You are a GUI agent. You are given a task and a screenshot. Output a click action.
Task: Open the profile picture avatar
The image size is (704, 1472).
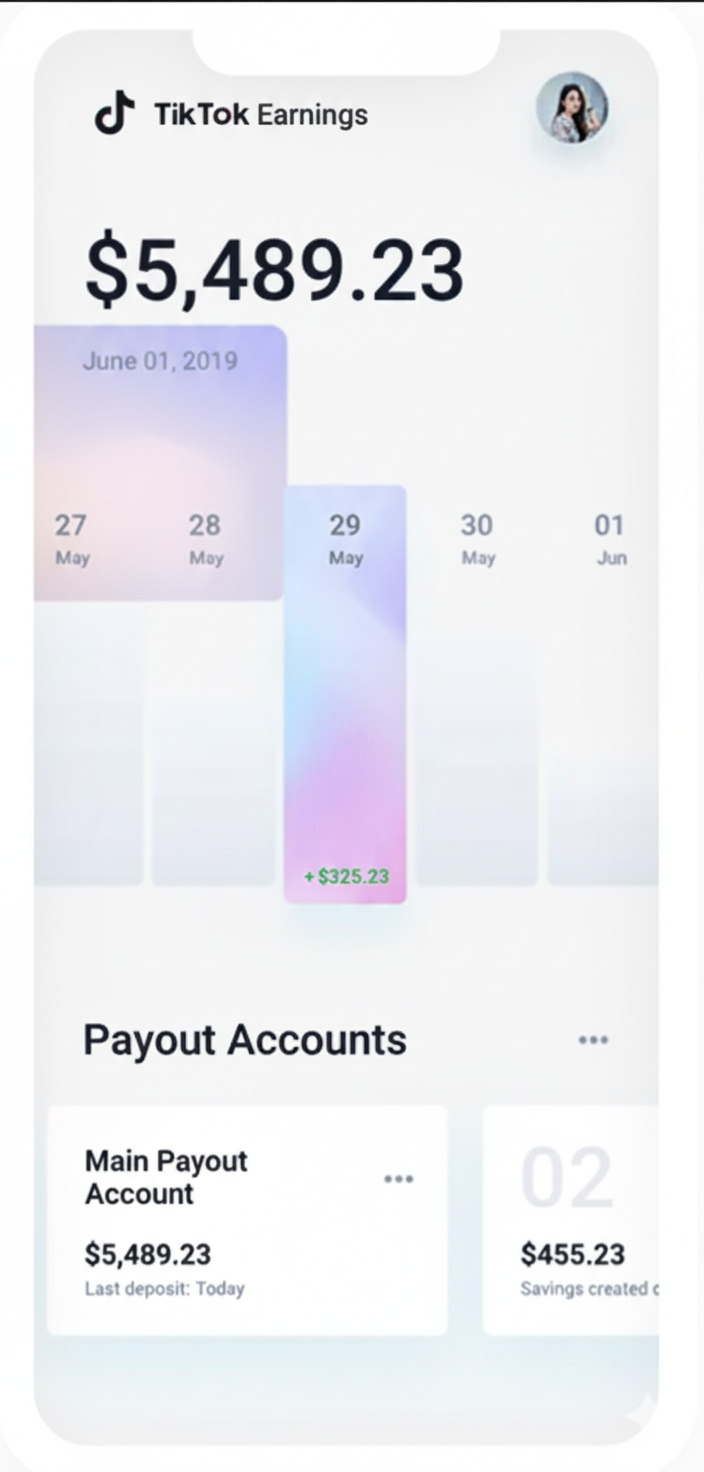(x=572, y=107)
